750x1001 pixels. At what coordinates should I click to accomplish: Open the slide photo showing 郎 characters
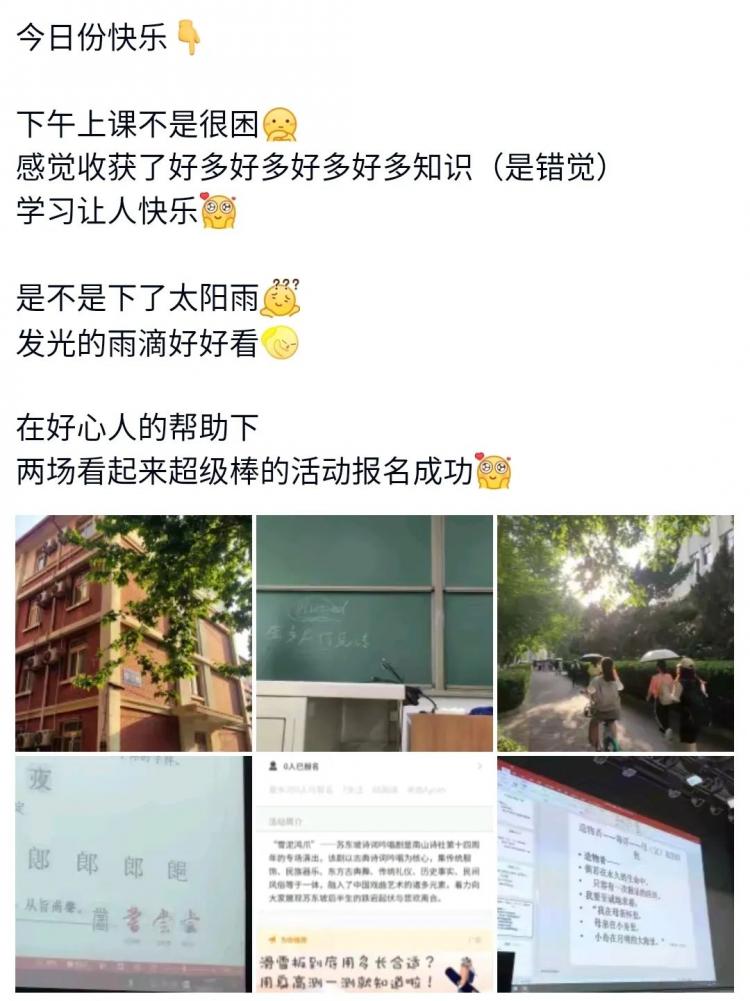(133, 875)
